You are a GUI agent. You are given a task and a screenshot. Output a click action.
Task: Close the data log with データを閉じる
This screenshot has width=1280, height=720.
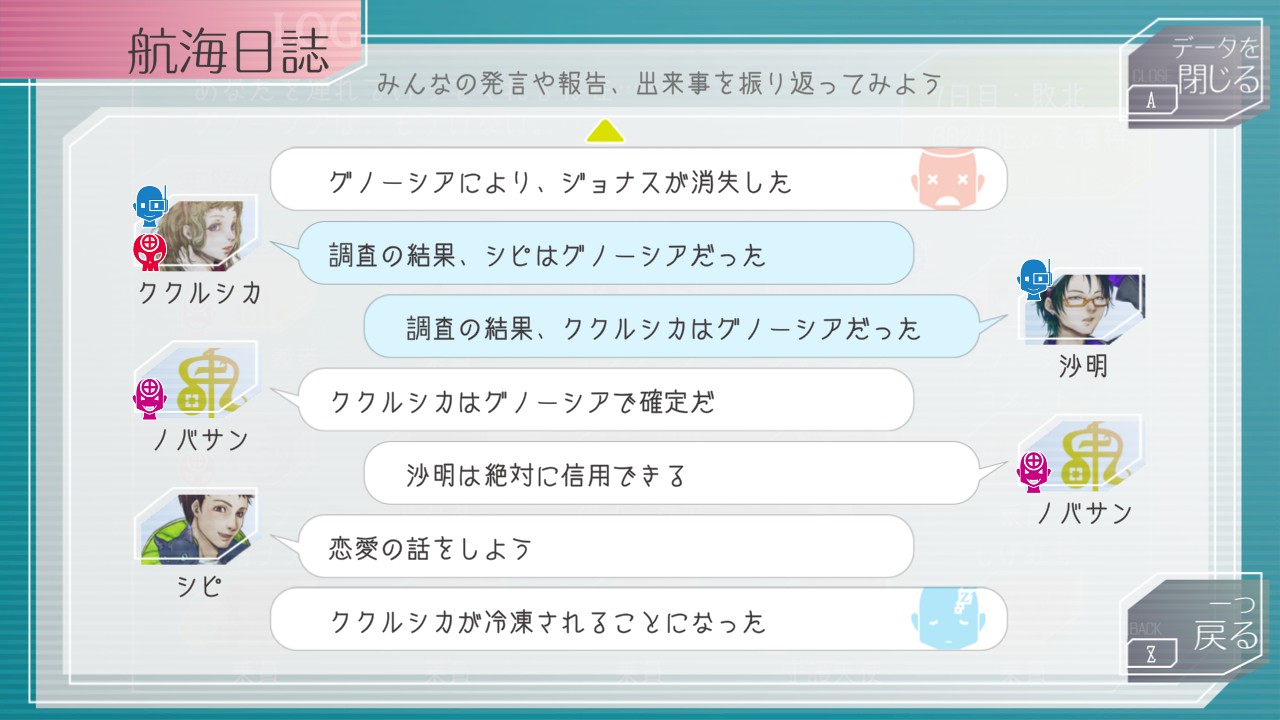(1196, 75)
